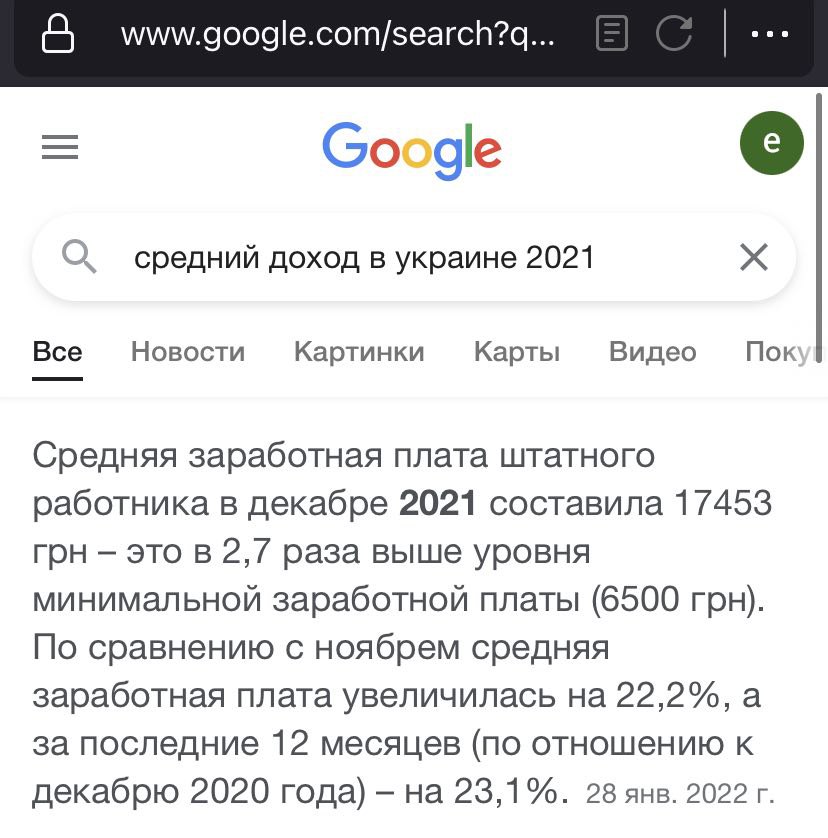Open the account profile avatar
This screenshot has width=828, height=838.
[x=770, y=143]
